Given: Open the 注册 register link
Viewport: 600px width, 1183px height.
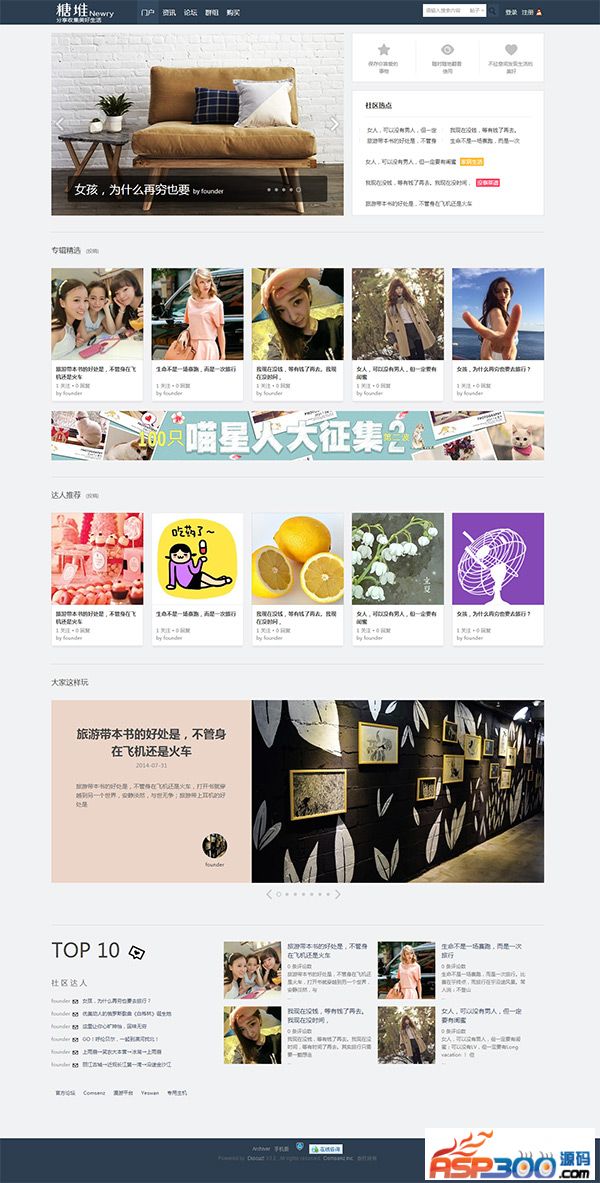Looking at the screenshot, I should pyautogui.click(x=527, y=13).
